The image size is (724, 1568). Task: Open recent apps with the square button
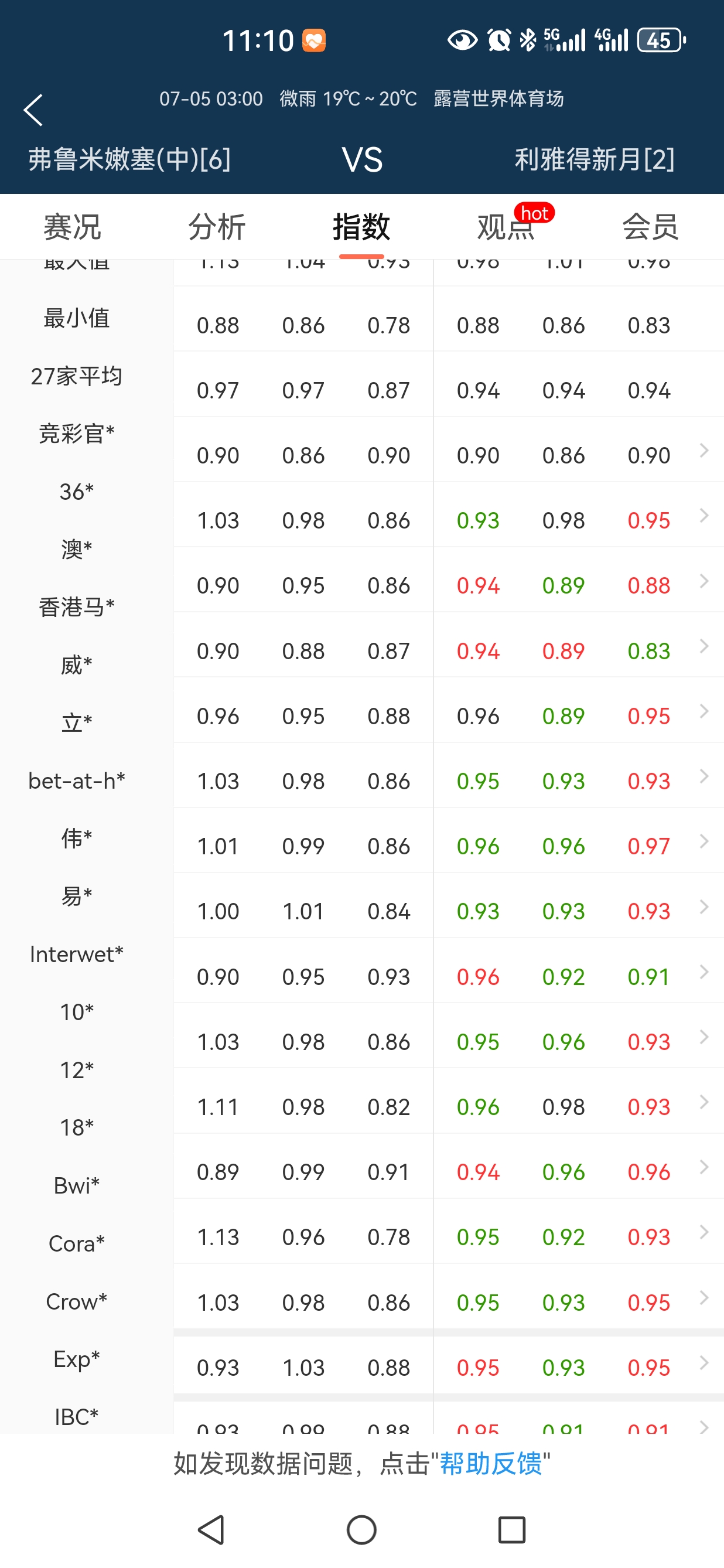pos(512,1530)
